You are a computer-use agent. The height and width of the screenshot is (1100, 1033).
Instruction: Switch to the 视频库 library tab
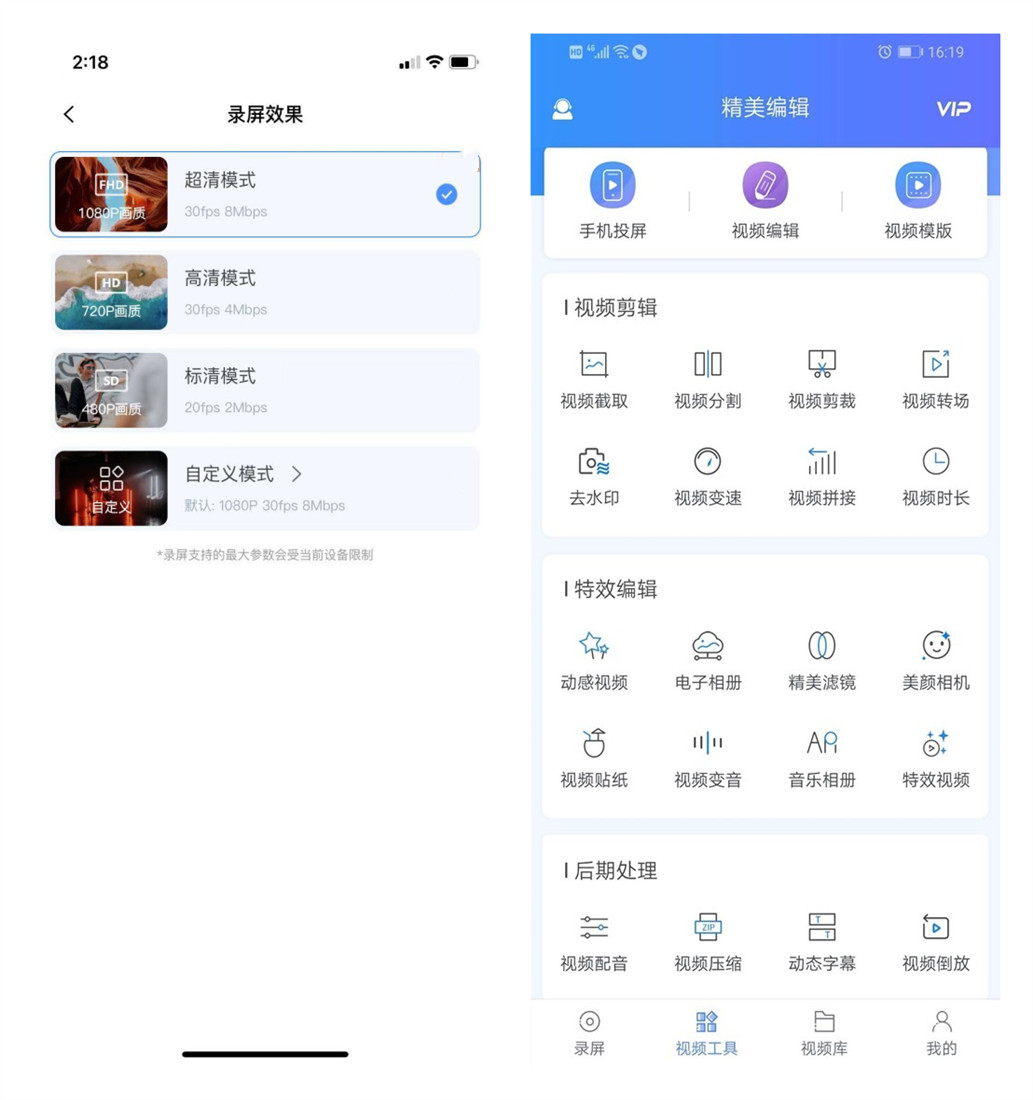tap(823, 1032)
